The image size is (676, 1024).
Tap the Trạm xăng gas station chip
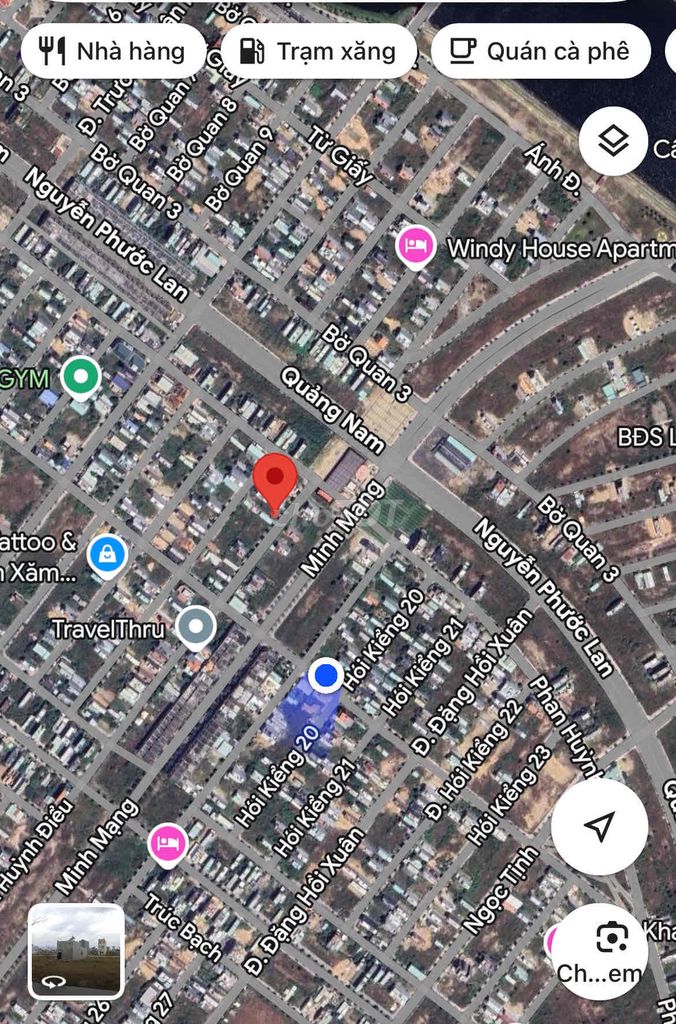coord(318,51)
